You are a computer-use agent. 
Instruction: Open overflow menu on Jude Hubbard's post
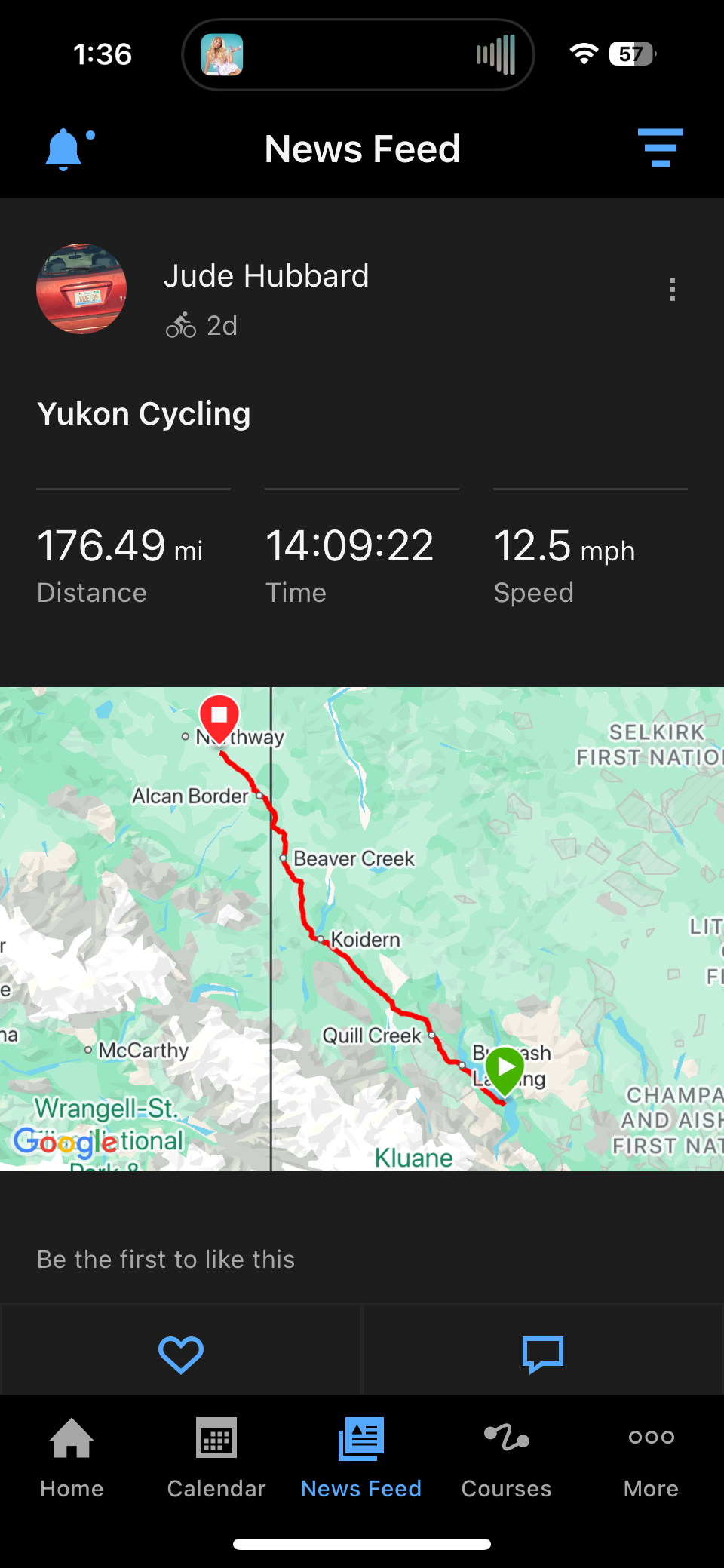(672, 290)
